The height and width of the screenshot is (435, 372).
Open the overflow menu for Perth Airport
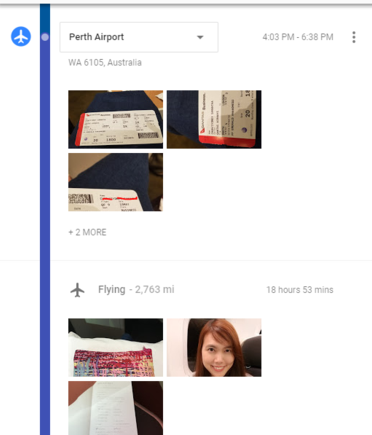coord(354,37)
